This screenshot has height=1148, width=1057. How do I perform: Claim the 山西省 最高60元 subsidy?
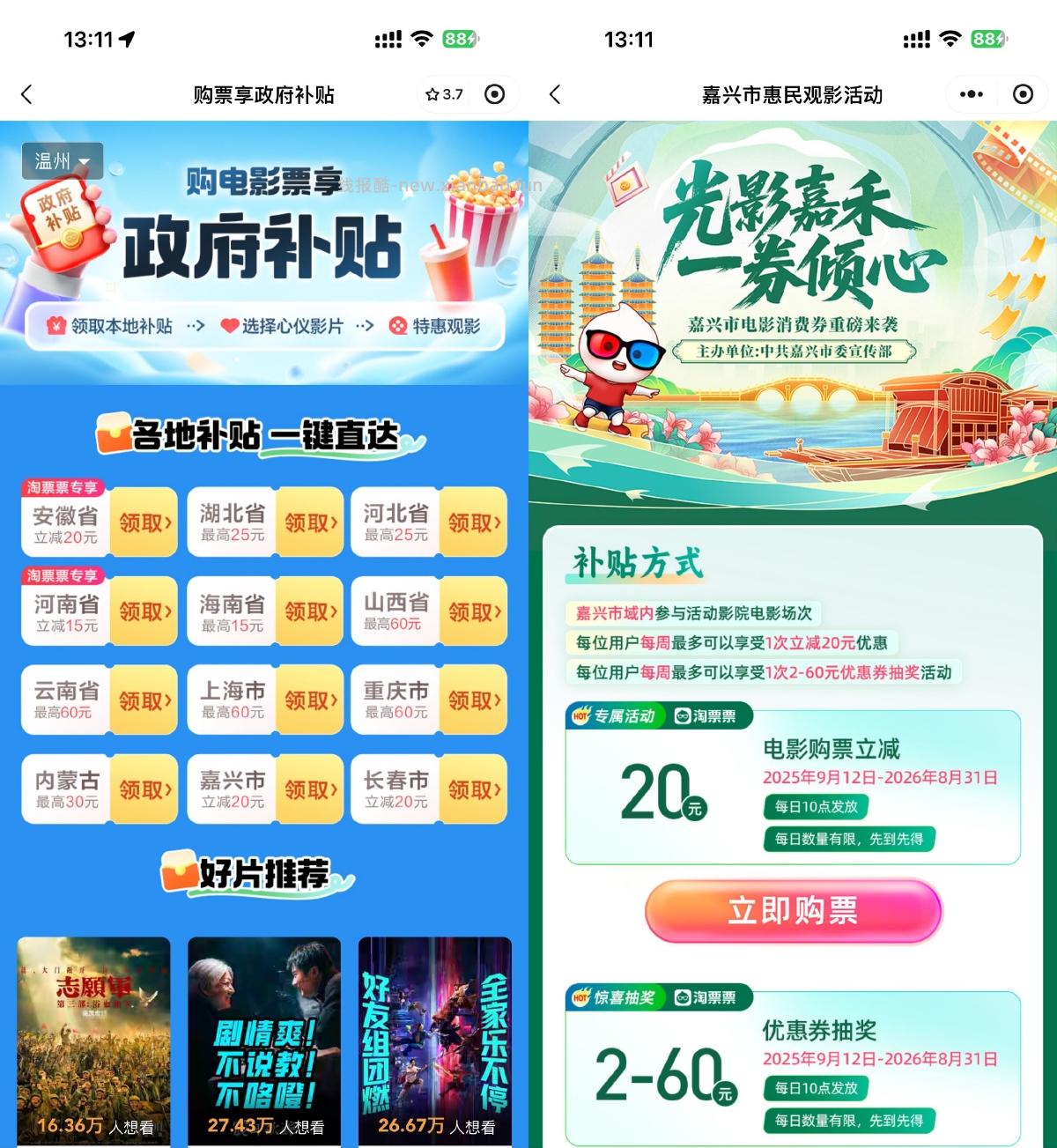(x=474, y=611)
